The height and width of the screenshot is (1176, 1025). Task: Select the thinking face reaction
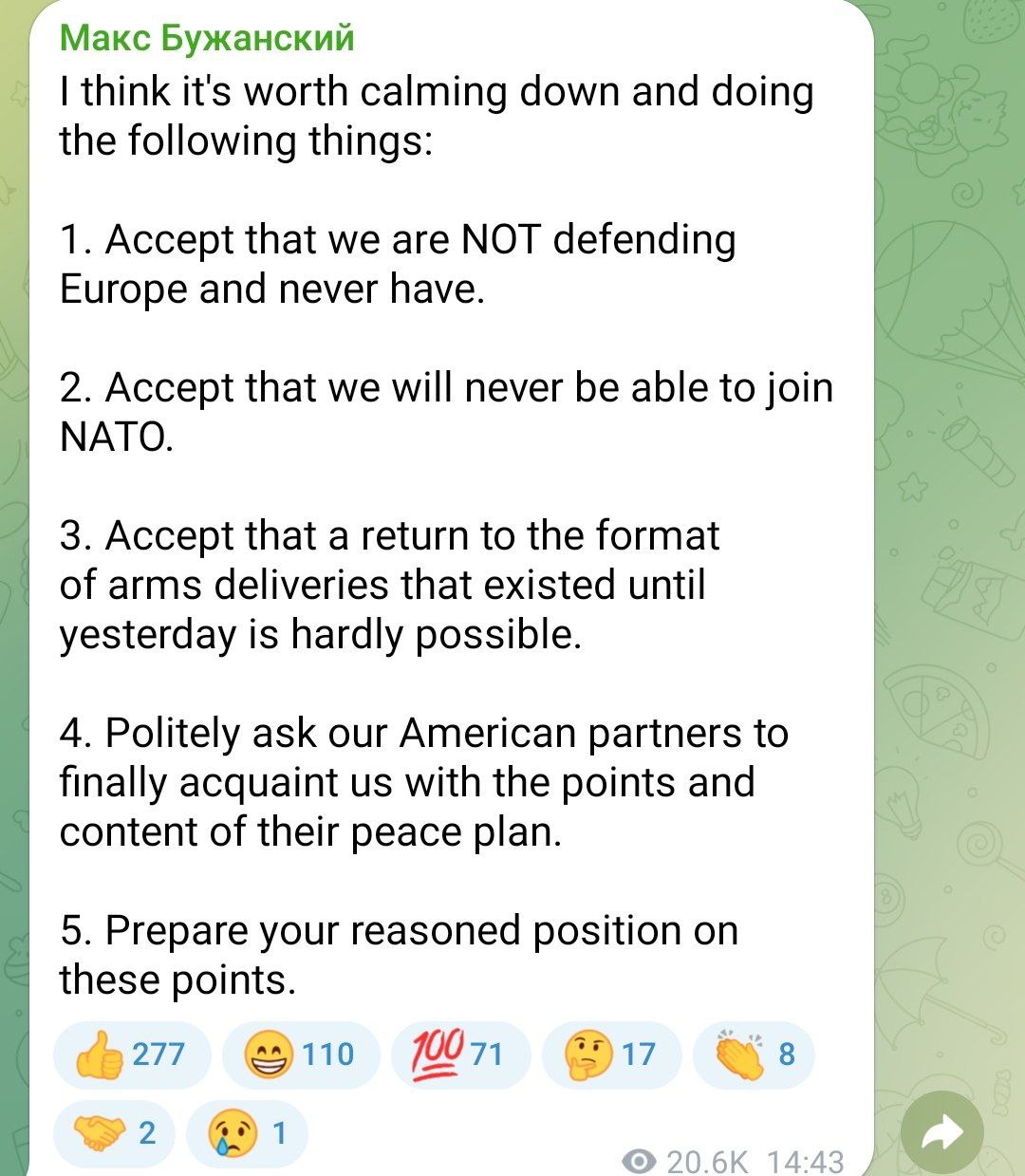click(x=610, y=1055)
